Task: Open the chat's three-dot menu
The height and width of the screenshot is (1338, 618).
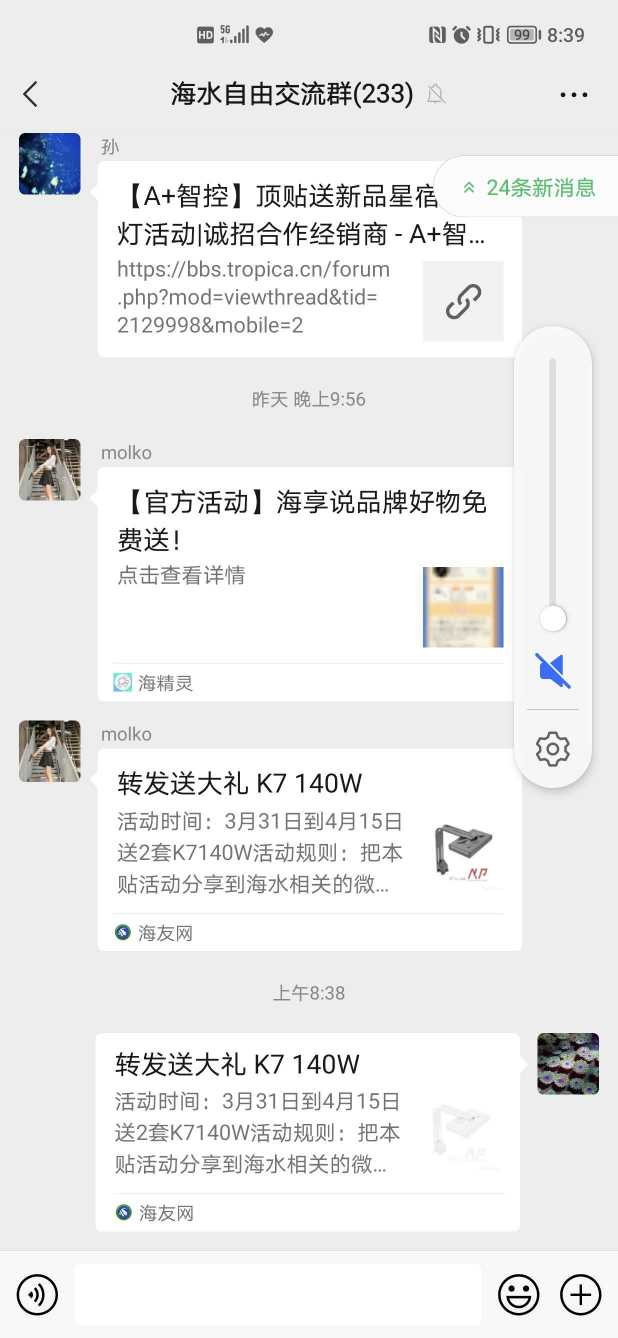Action: pos(574,95)
